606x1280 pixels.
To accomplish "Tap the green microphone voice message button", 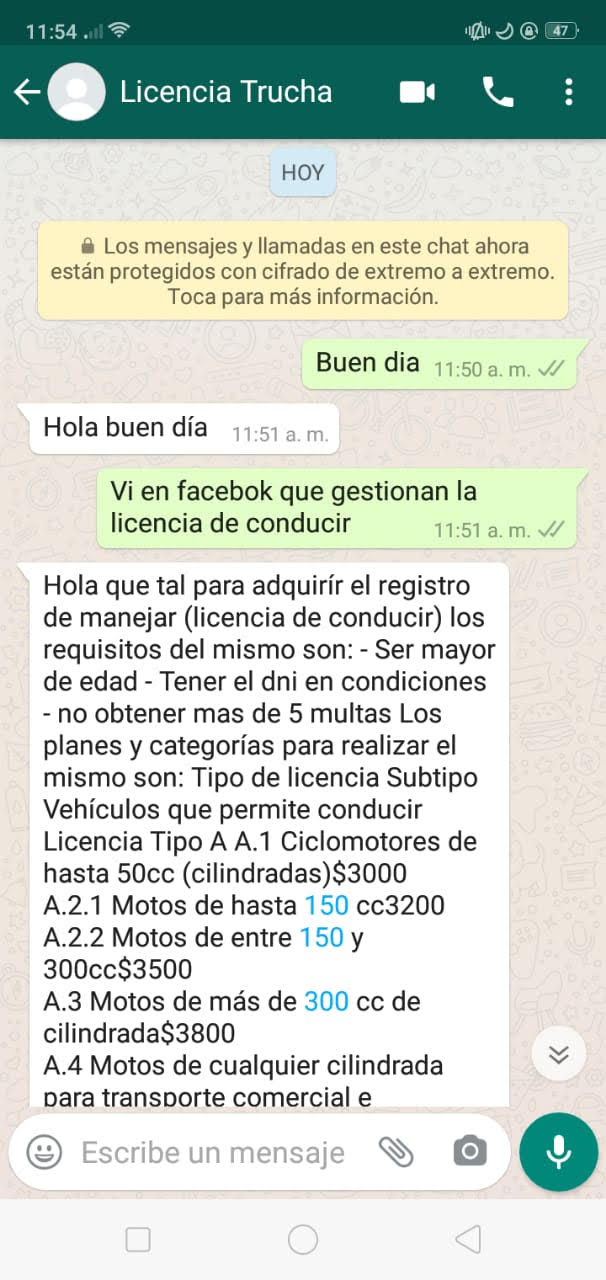I will (558, 1152).
